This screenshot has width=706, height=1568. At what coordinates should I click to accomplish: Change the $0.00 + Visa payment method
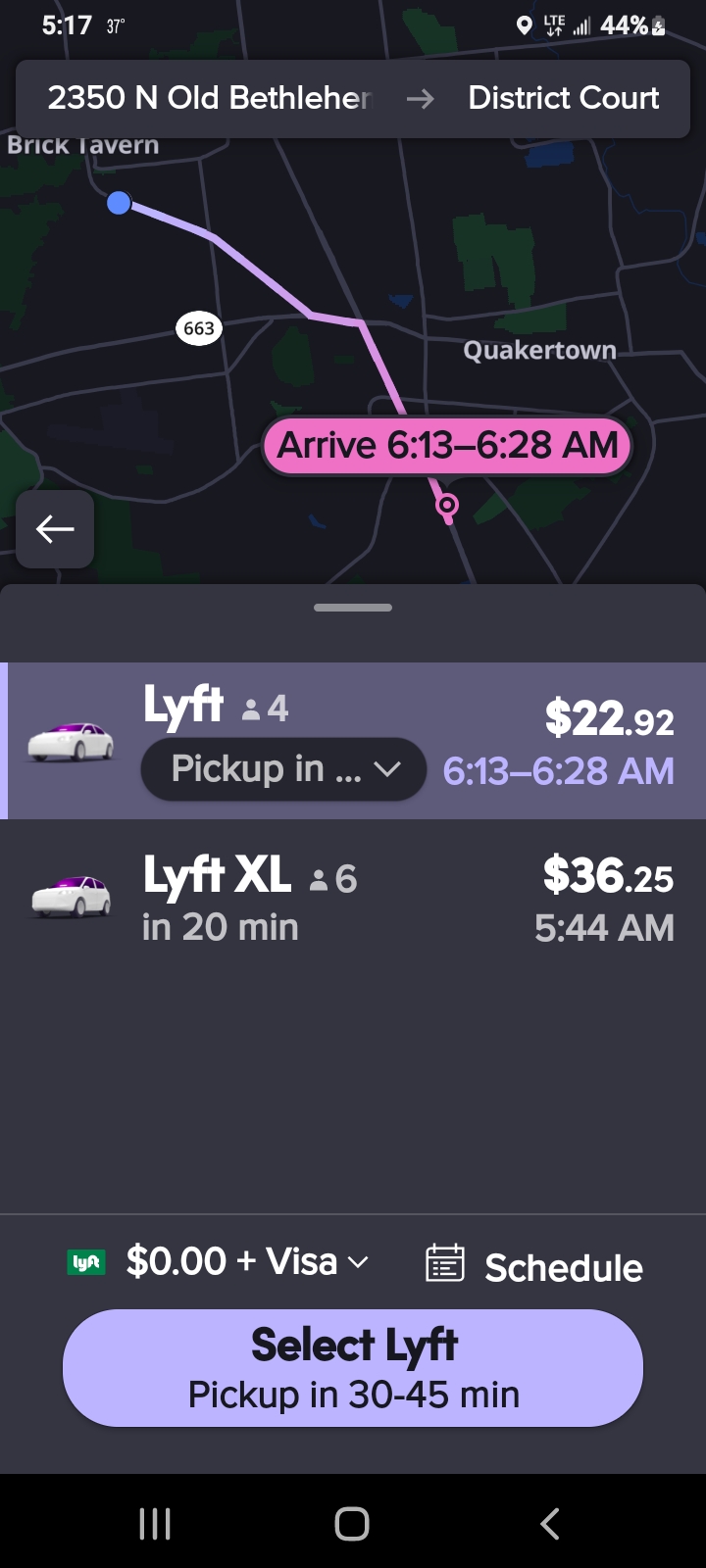pos(218,1262)
